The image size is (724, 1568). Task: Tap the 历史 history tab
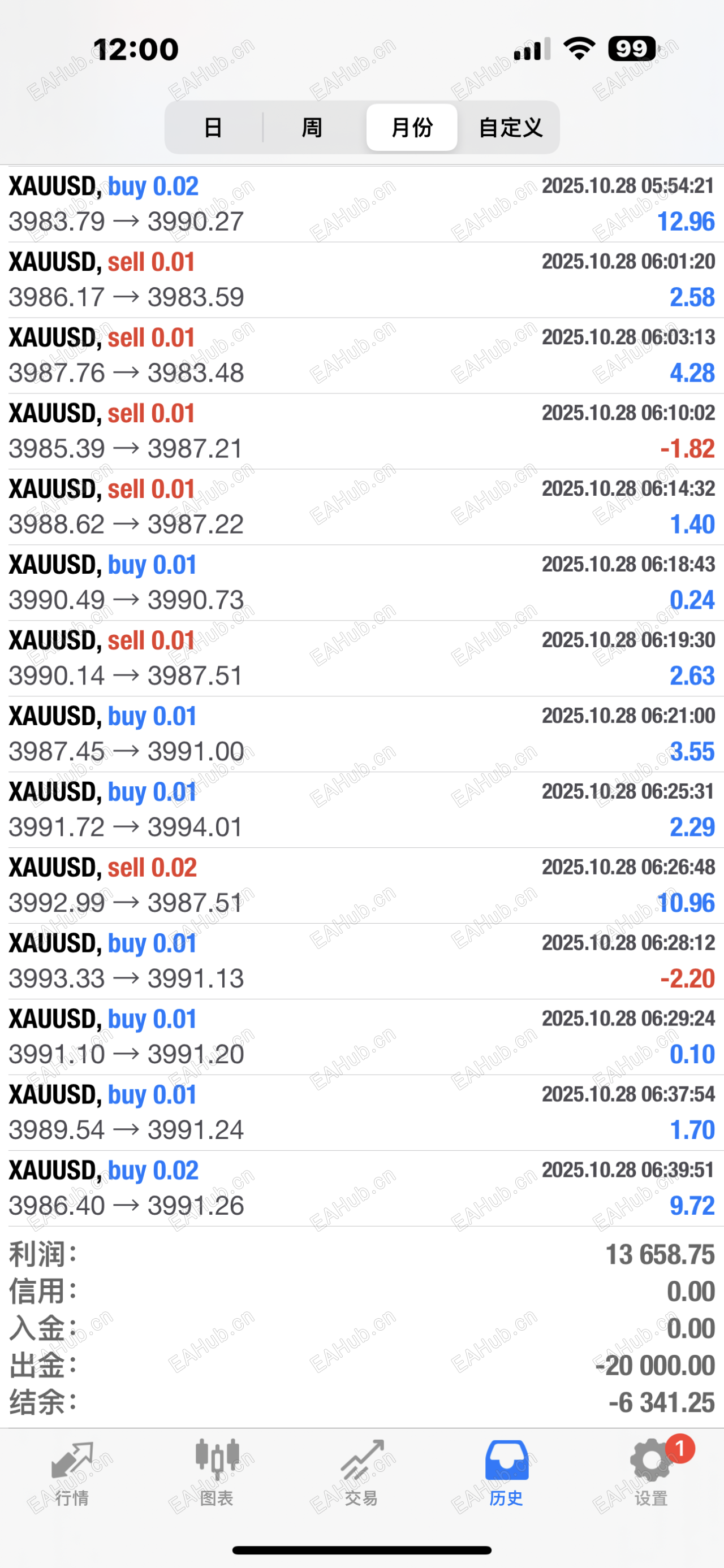[x=507, y=1473]
